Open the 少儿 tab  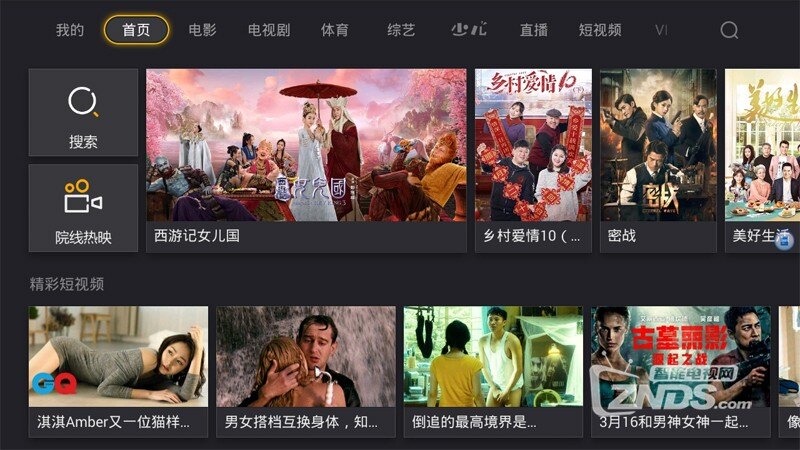pyautogui.click(x=468, y=30)
